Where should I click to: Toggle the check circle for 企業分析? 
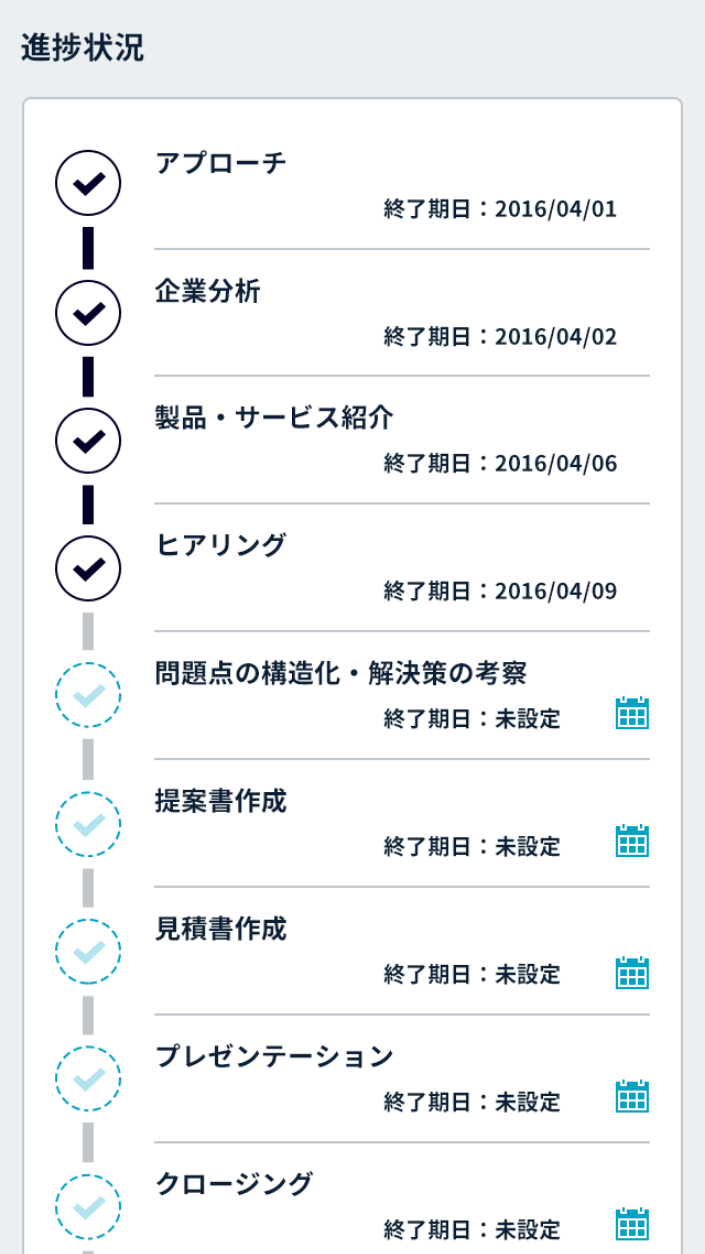pyautogui.click(x=88, y=313)
